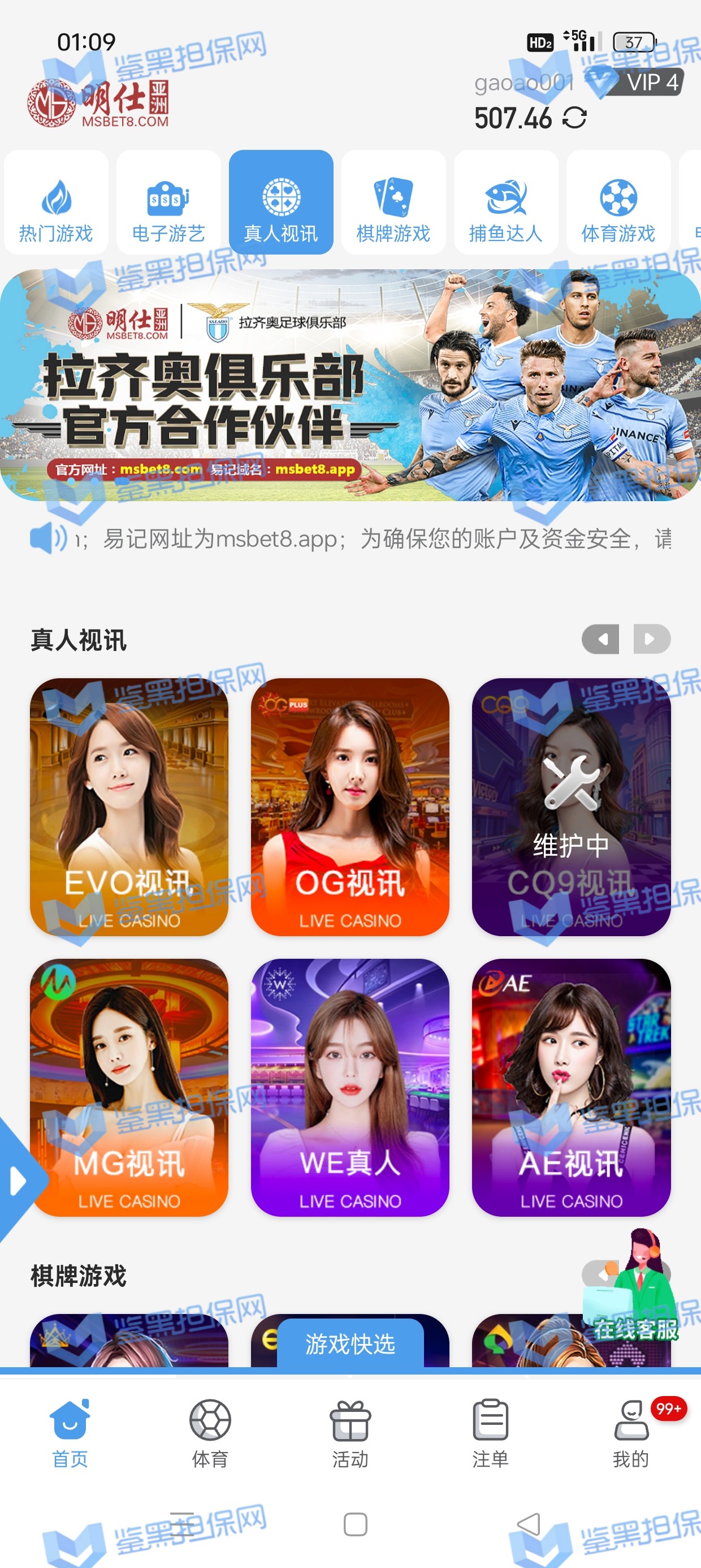Open the Lazio partnership banner
Image resolution: width=701 pixels, height=1568 pixels.
pyautogui.click(x=350, y=385)
